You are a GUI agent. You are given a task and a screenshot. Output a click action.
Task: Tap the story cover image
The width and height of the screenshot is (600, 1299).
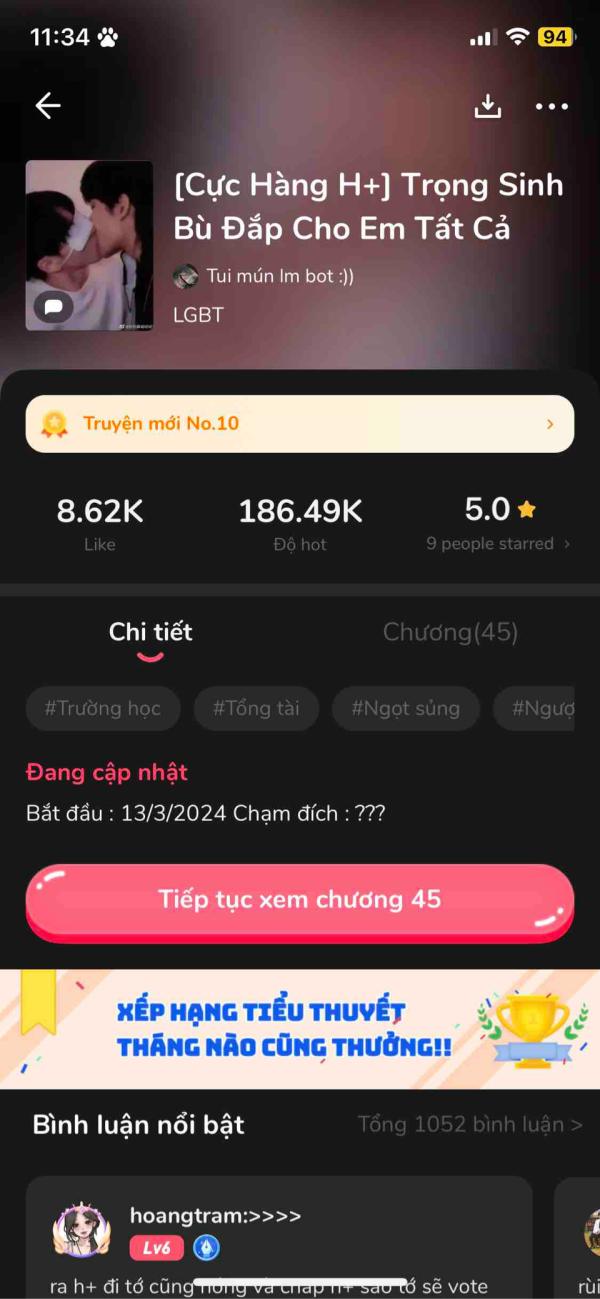90,246
